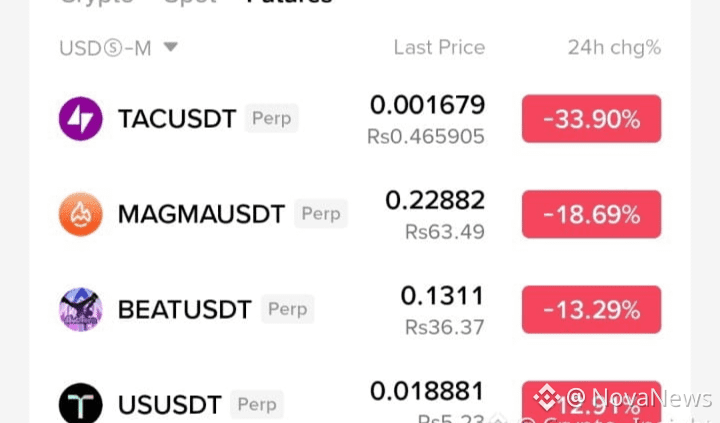
Task: Expand the USDⓈ-M dropdown
Action: pos(118,48)
